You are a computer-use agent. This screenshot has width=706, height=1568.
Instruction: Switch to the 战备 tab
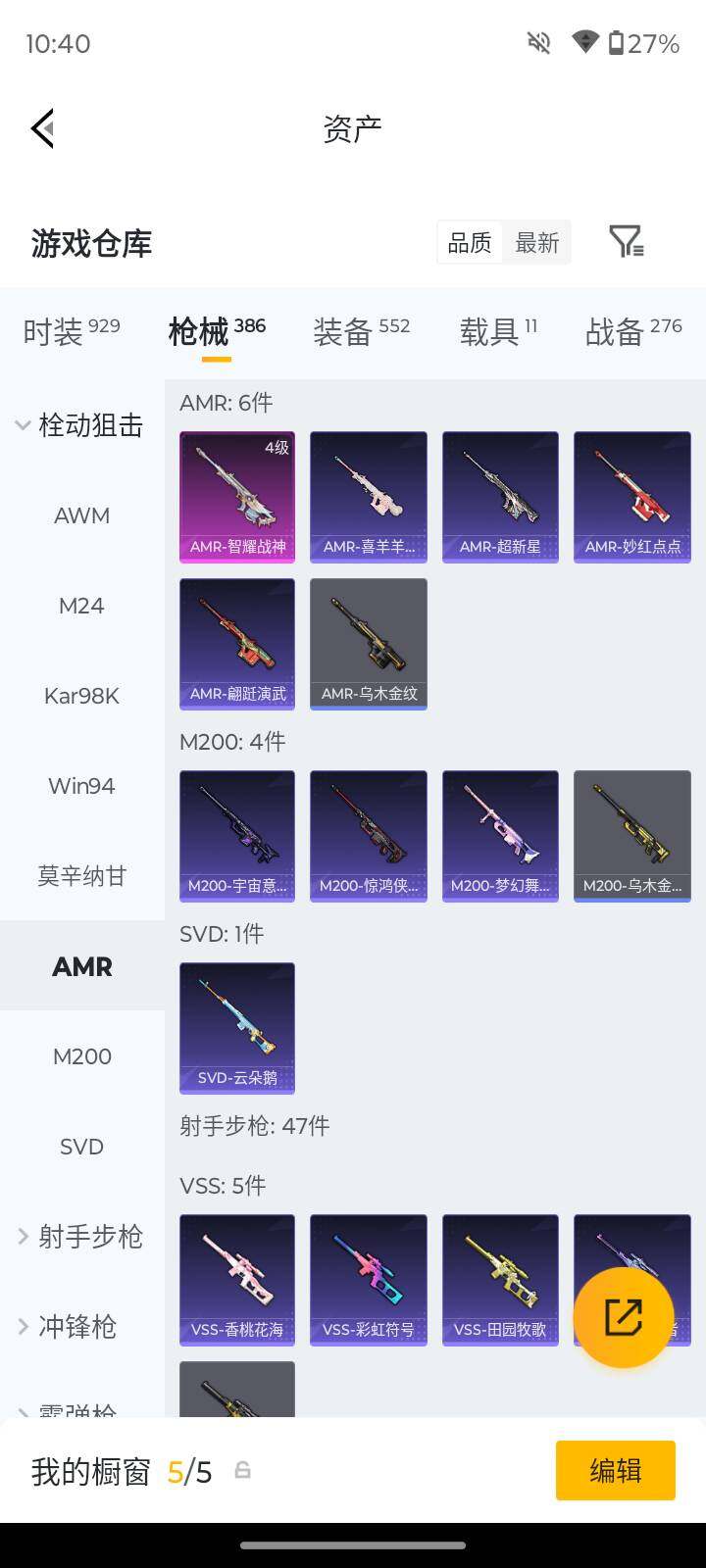[x=632, y=331]
